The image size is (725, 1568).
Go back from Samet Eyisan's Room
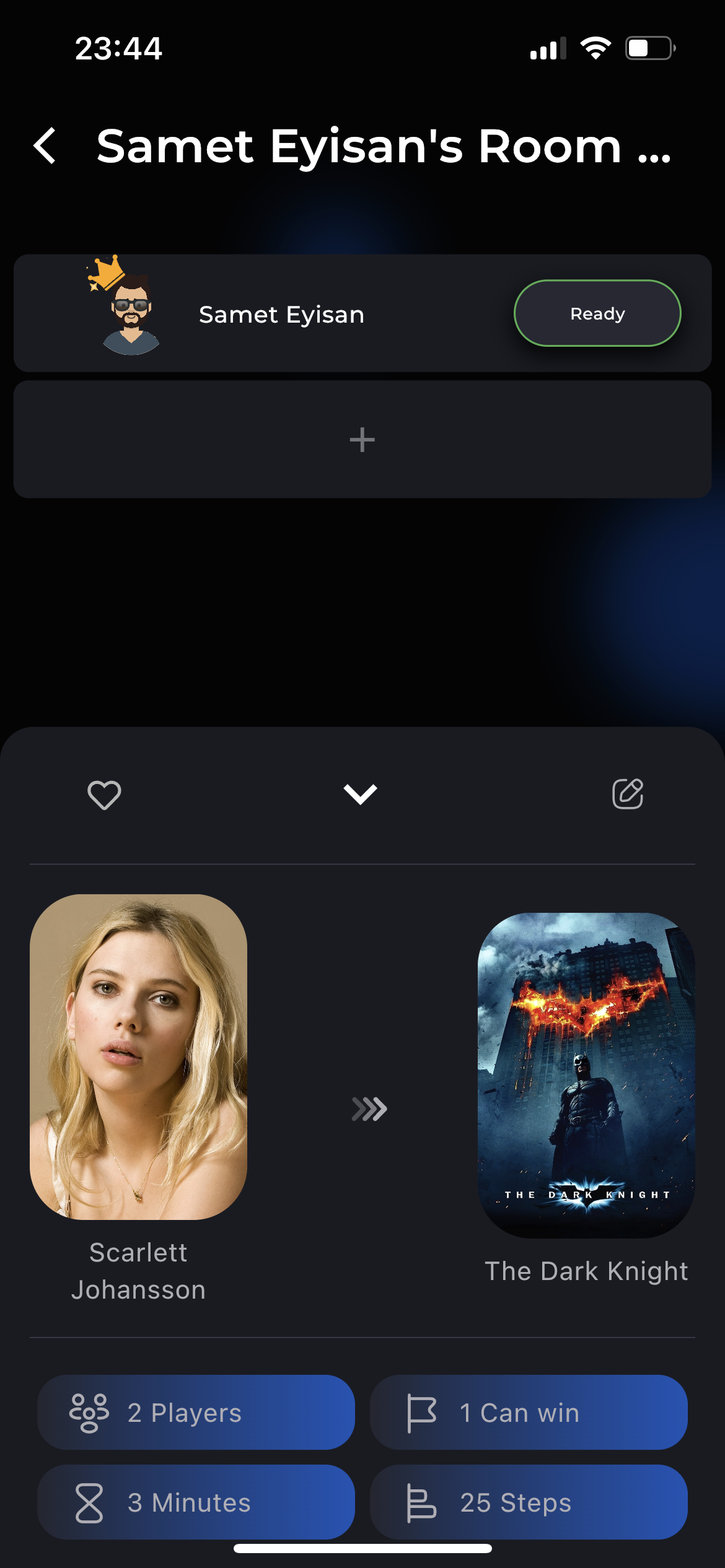point(45,147)
